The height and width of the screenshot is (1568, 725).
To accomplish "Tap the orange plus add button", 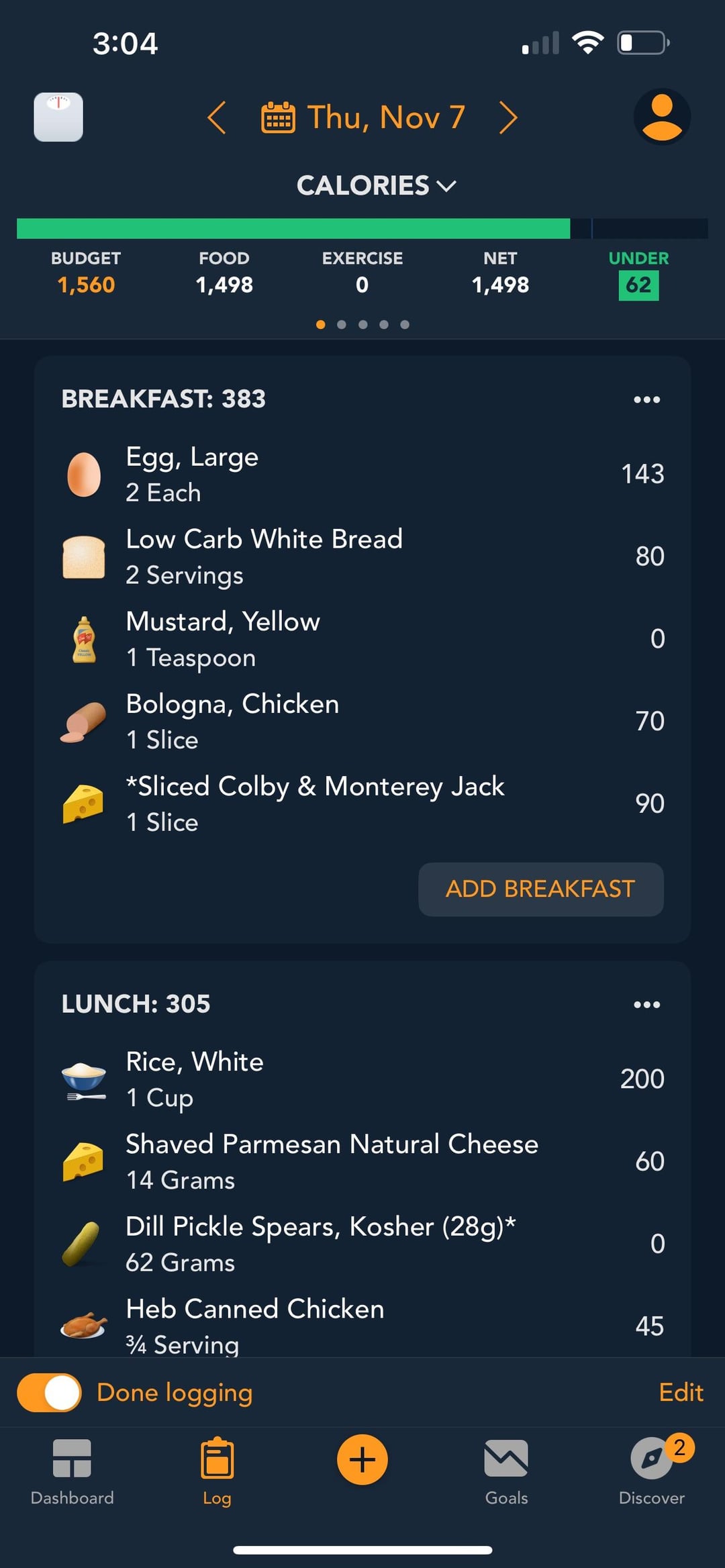I will (362, 1460).
